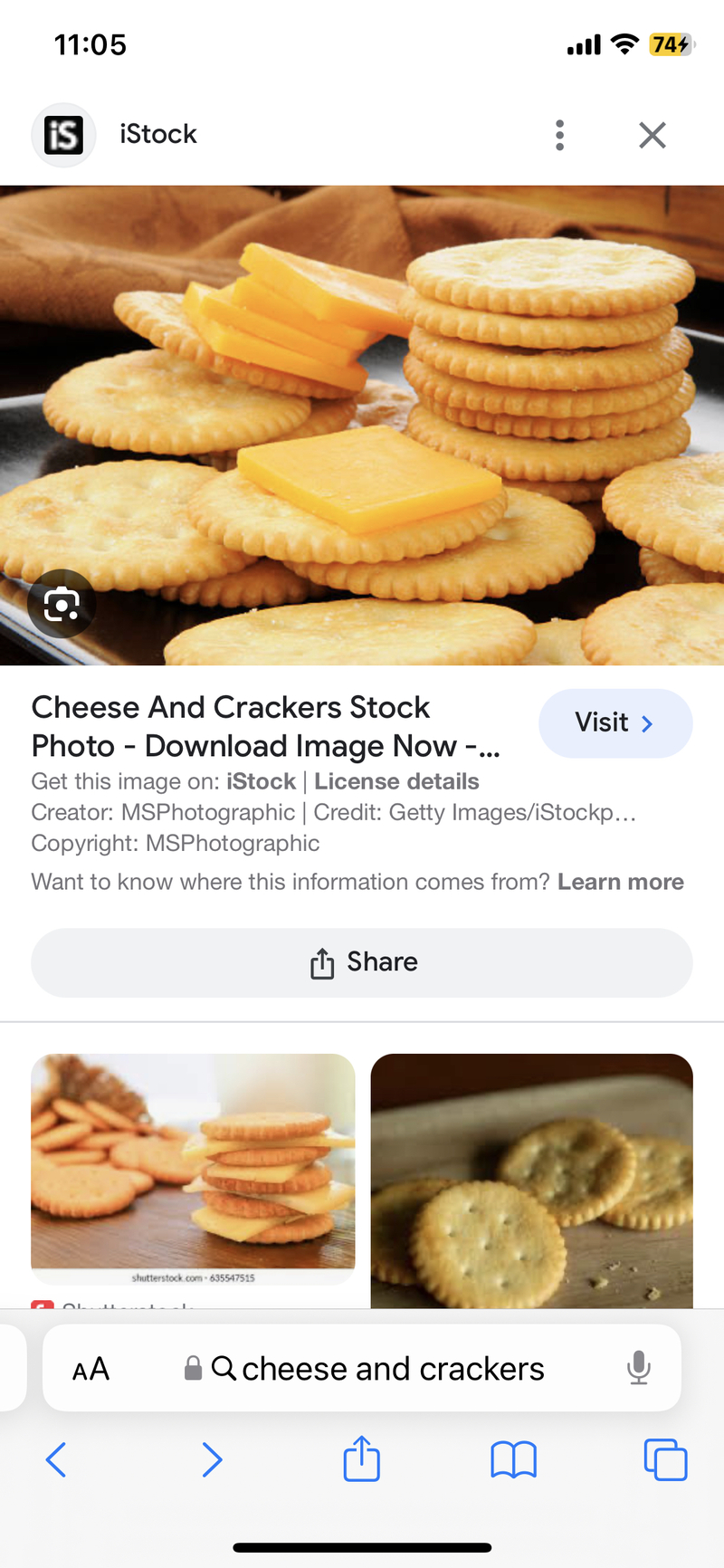Open Google Lens on the cracker image
This screenshot has height=1568, width=724.
point(62,604)
